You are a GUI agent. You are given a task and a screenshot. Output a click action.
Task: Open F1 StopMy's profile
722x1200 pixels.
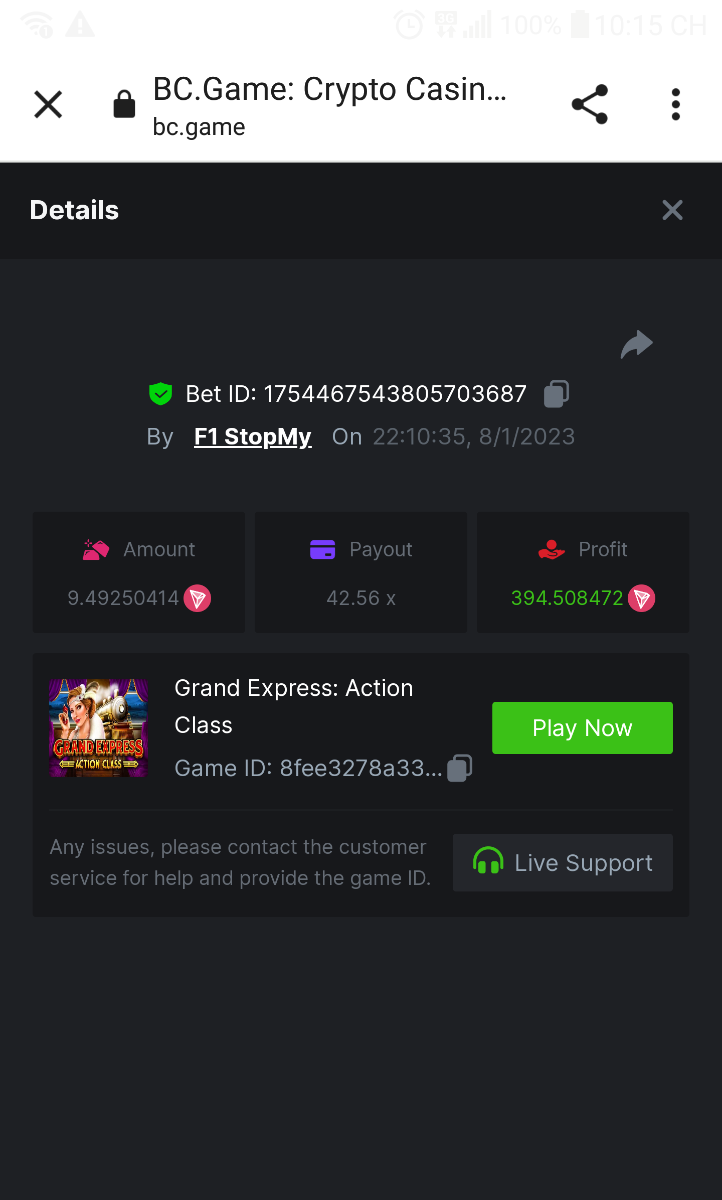(252, 437)
